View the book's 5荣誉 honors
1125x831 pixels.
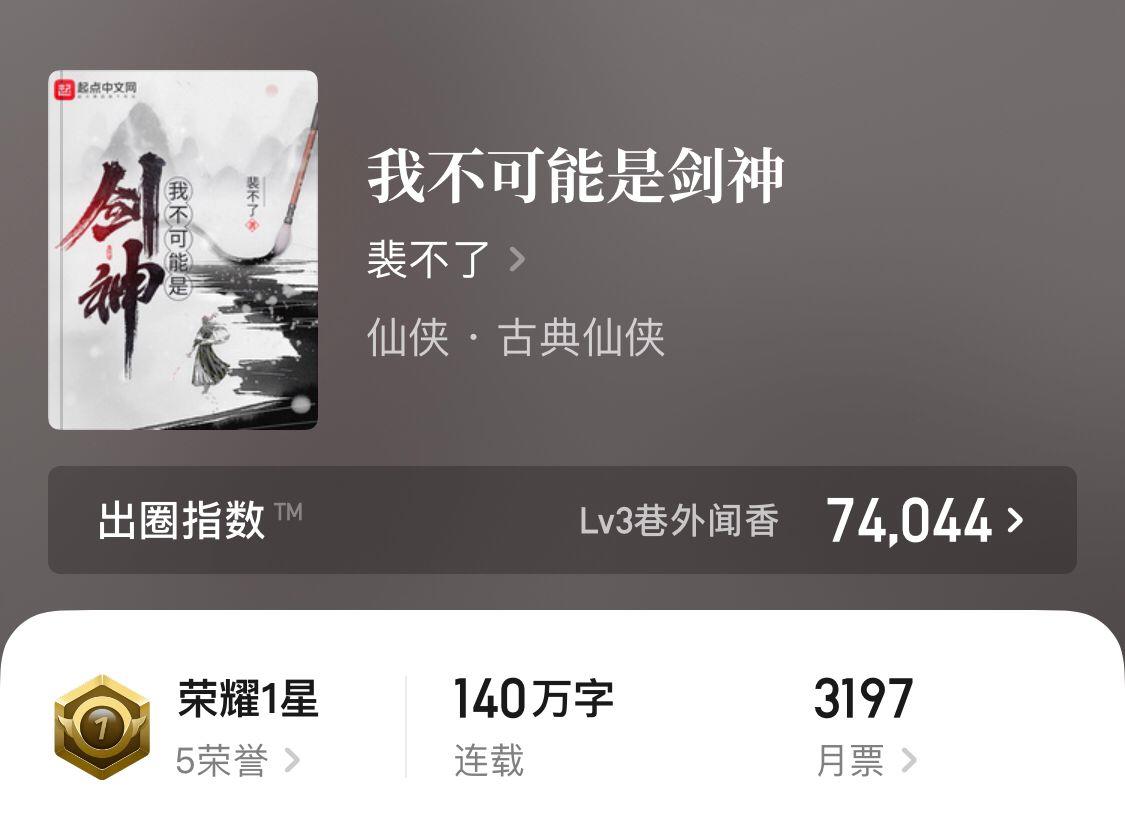pos(237,761)
